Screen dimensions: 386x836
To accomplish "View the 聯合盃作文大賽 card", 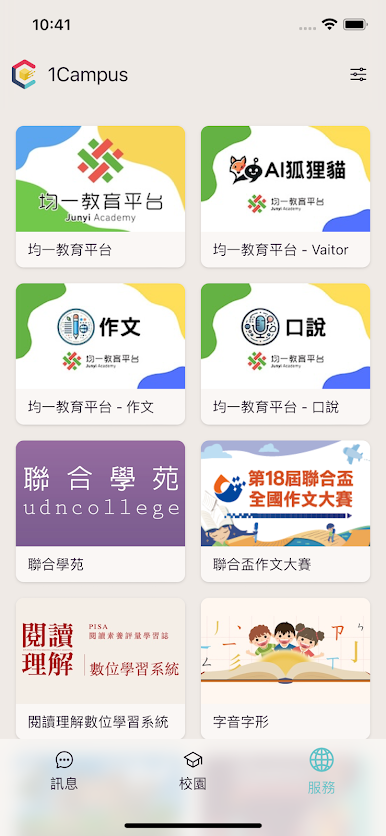I will [285, 511].
